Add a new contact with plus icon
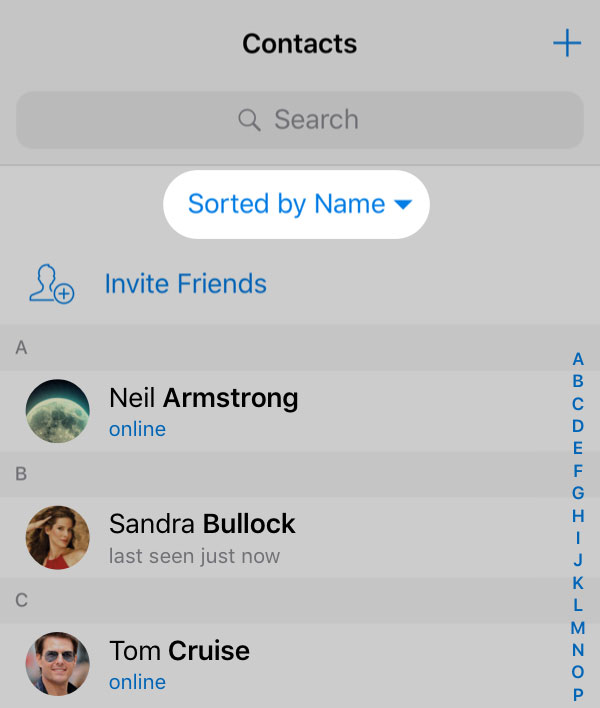 pyautogui.click(x=566, y=44)
